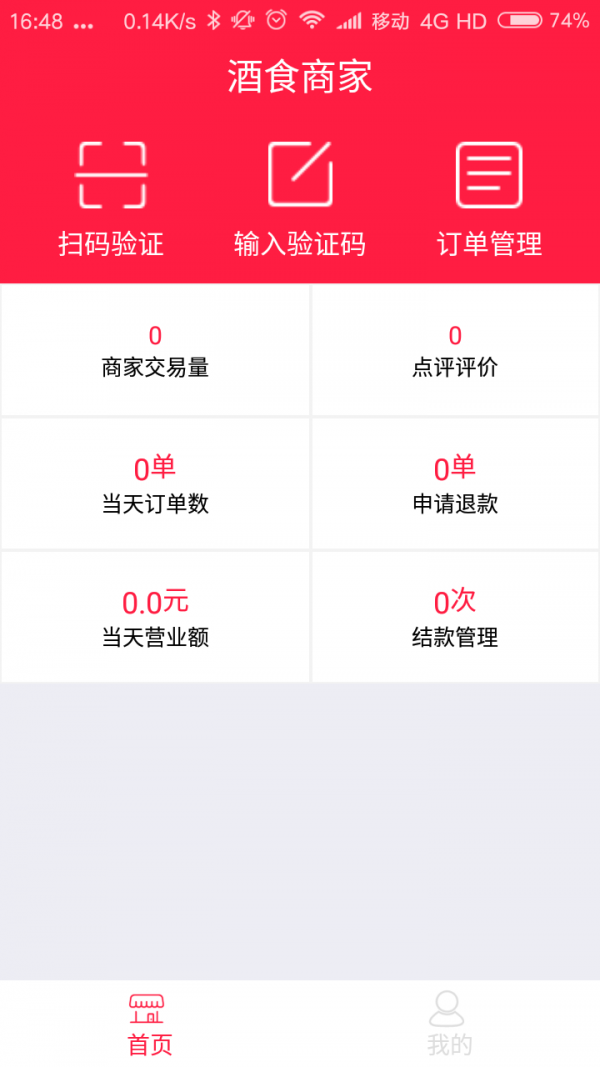This screenshot has width=600, height=1067.
Task: Open 扫码验证 scan verification
Action: pyautogui.click(x=111, y=200)
